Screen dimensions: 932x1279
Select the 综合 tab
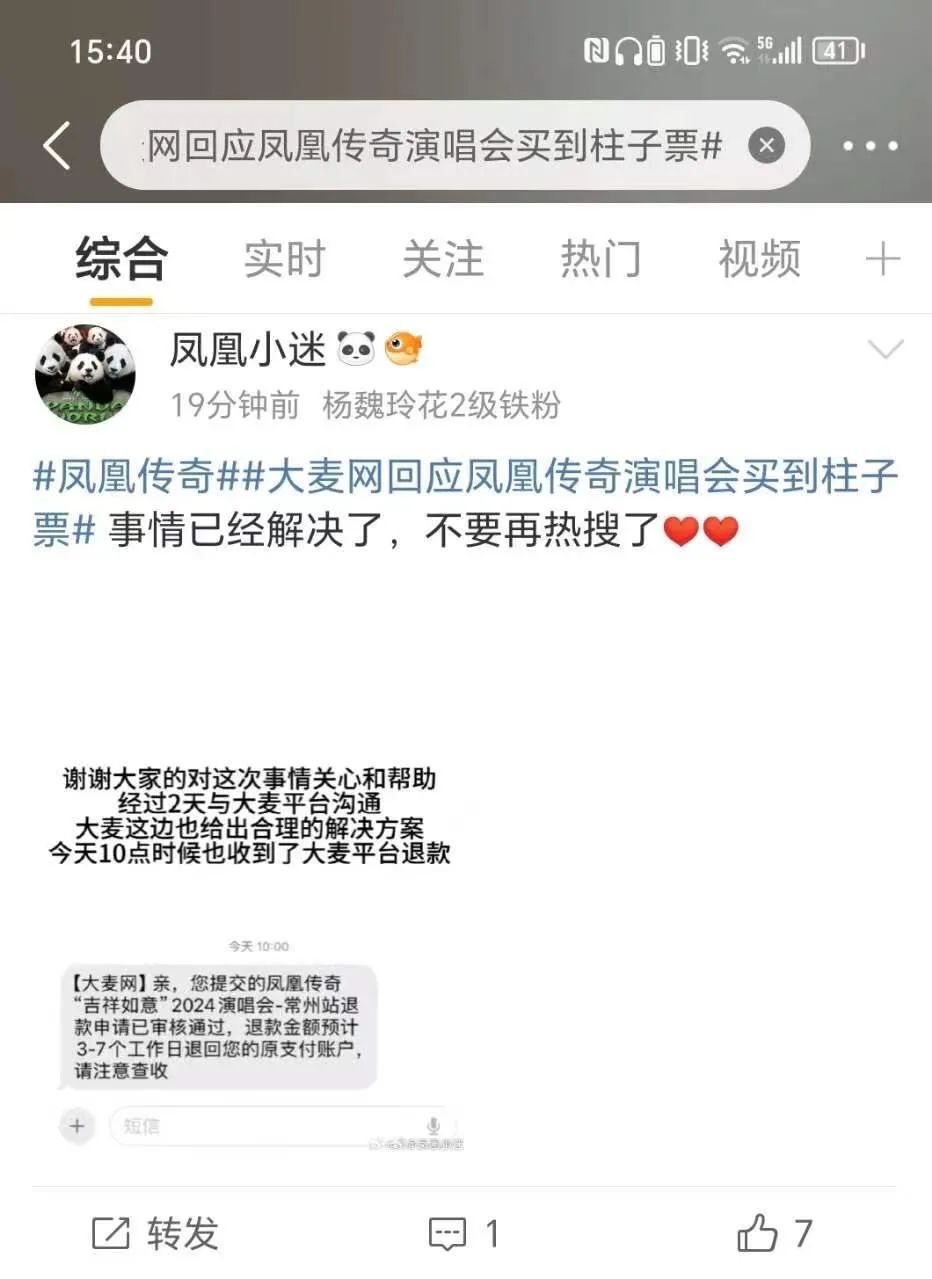[x=121, y=260]
